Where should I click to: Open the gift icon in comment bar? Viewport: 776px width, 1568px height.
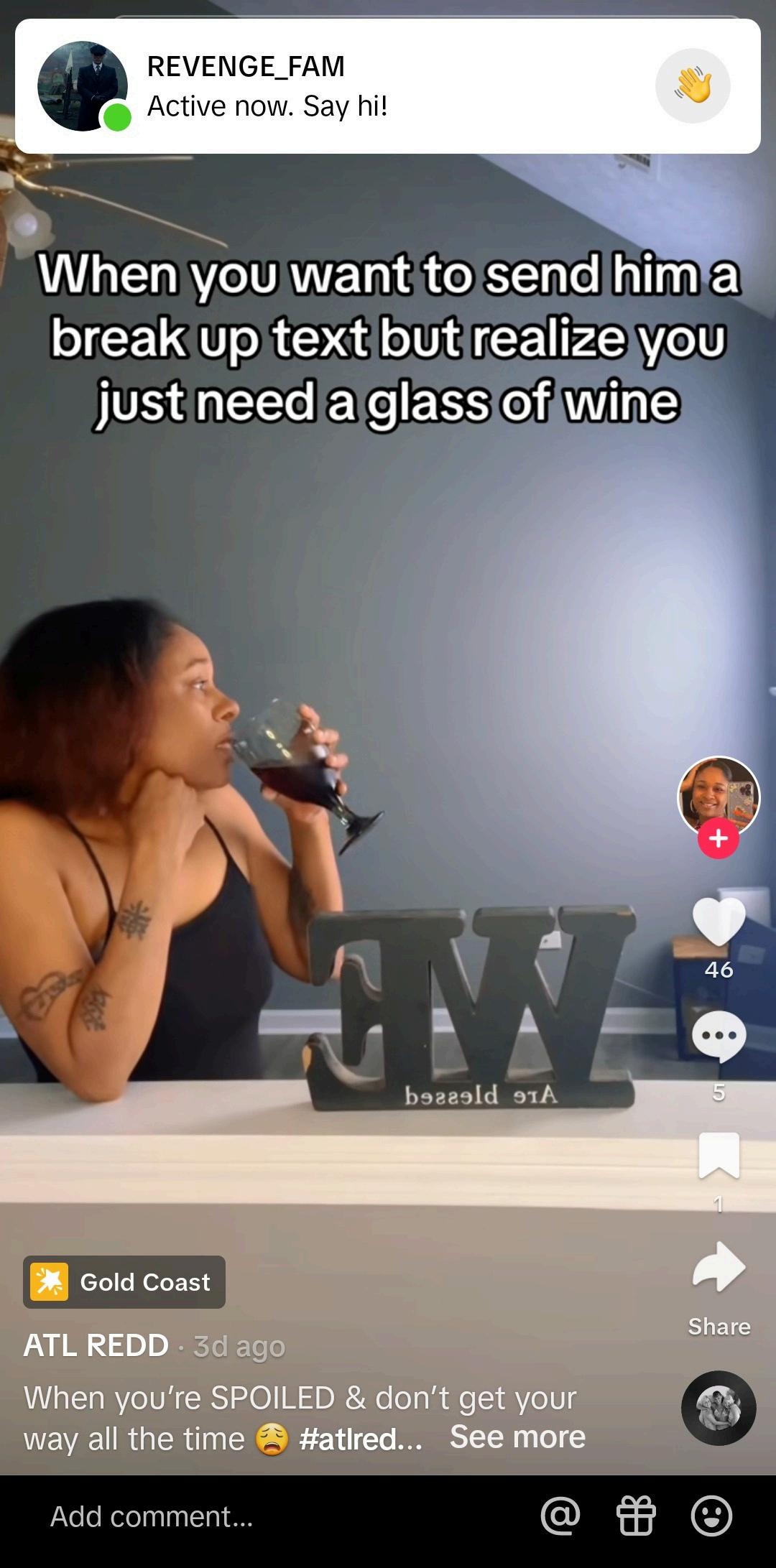click(x=636, y=1516)
